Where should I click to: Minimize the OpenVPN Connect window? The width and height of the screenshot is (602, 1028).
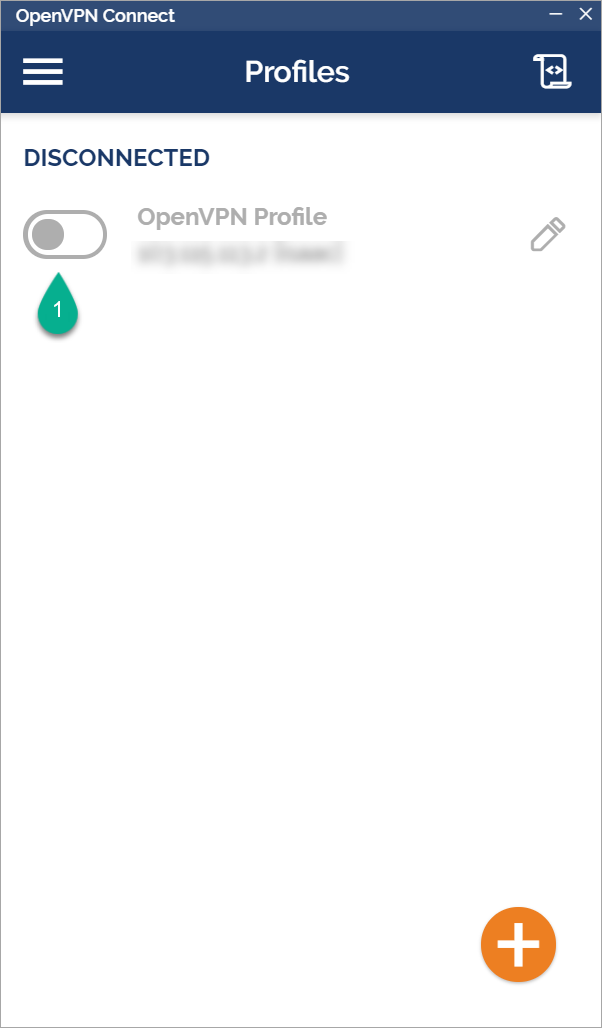click(555, 14)
